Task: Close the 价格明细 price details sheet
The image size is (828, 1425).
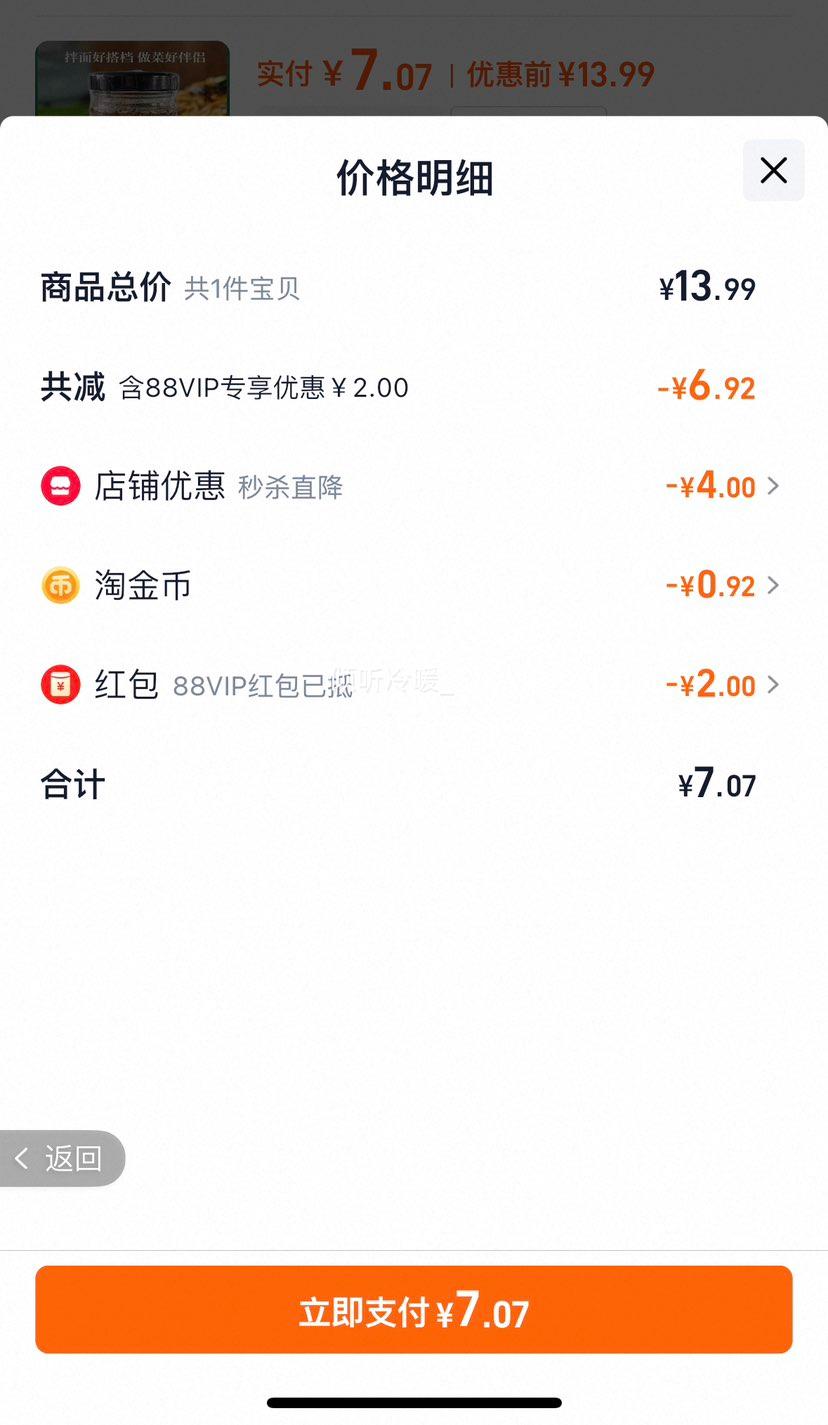Action: click(x=773, y=171)
